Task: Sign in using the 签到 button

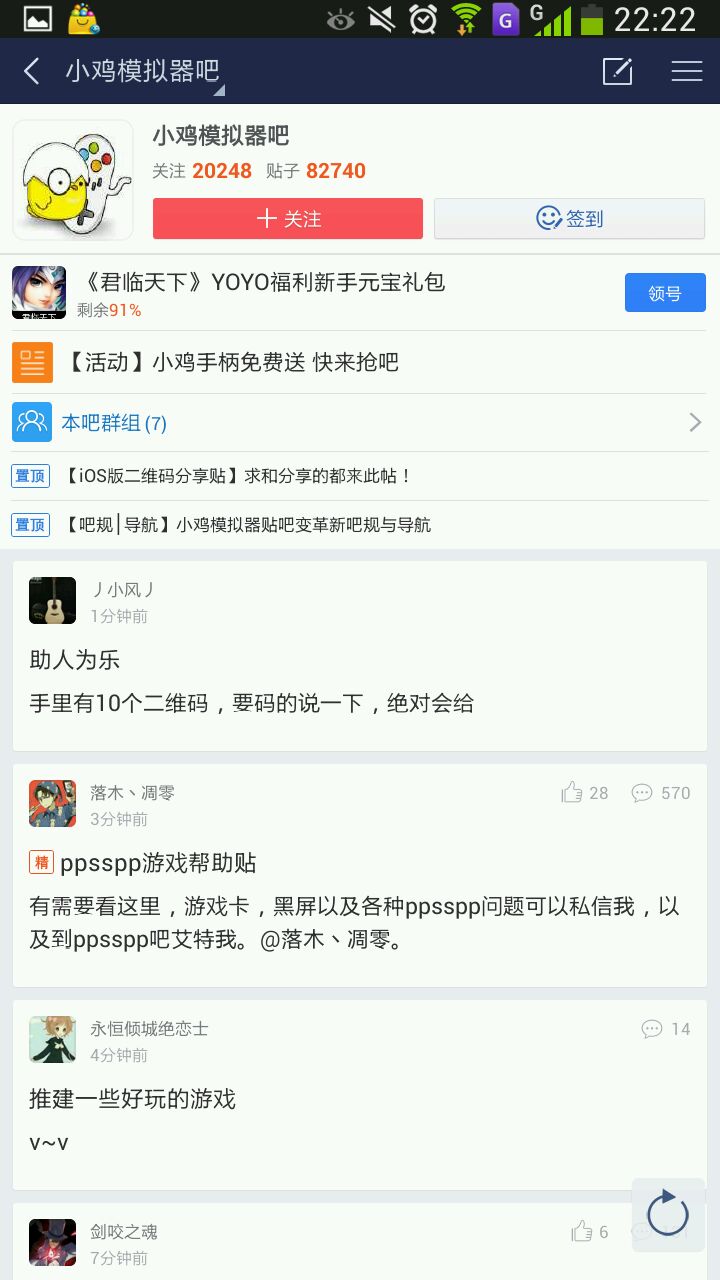Action: (x=569, y=218)
